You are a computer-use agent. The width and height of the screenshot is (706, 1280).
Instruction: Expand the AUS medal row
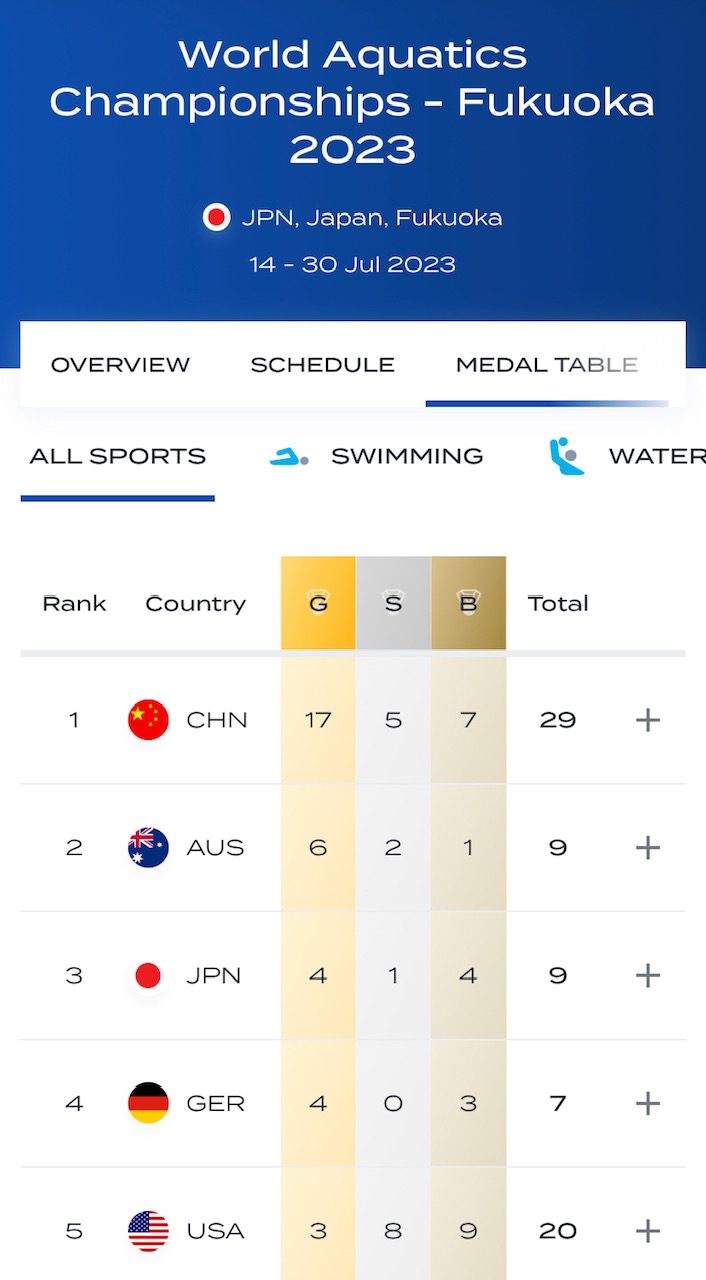pos(648,848)
